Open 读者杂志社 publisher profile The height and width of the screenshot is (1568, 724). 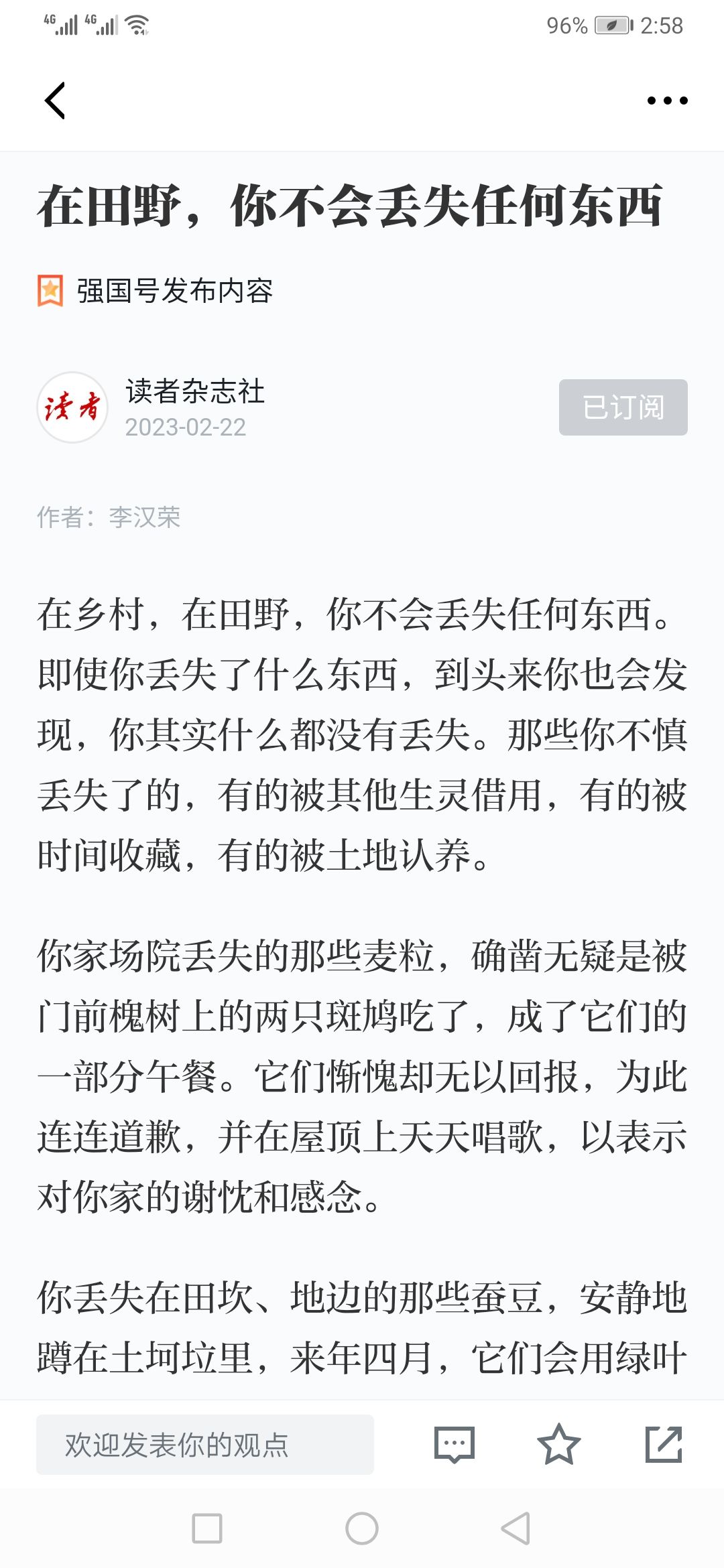click(195, 391)
